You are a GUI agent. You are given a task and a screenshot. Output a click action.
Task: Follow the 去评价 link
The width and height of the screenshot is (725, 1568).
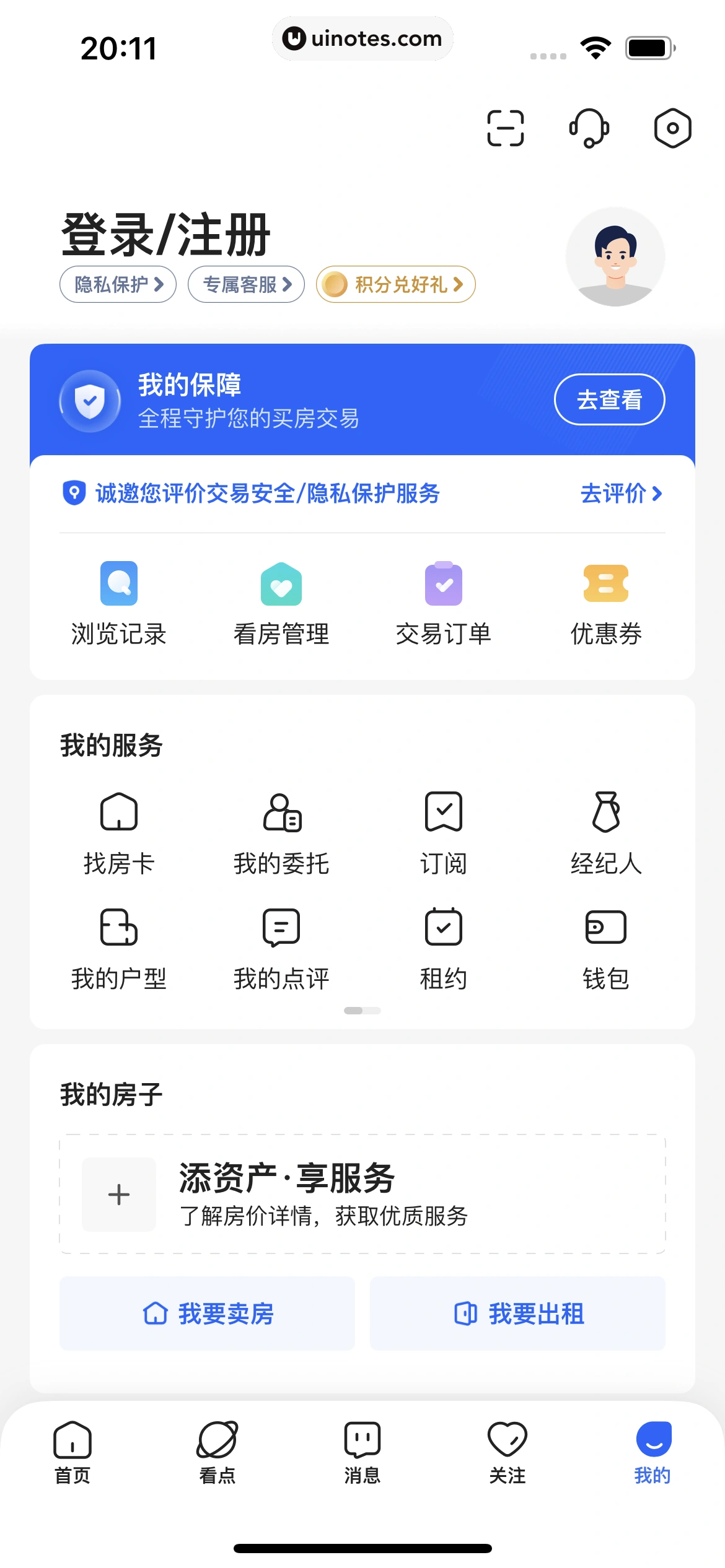(621, 494)
